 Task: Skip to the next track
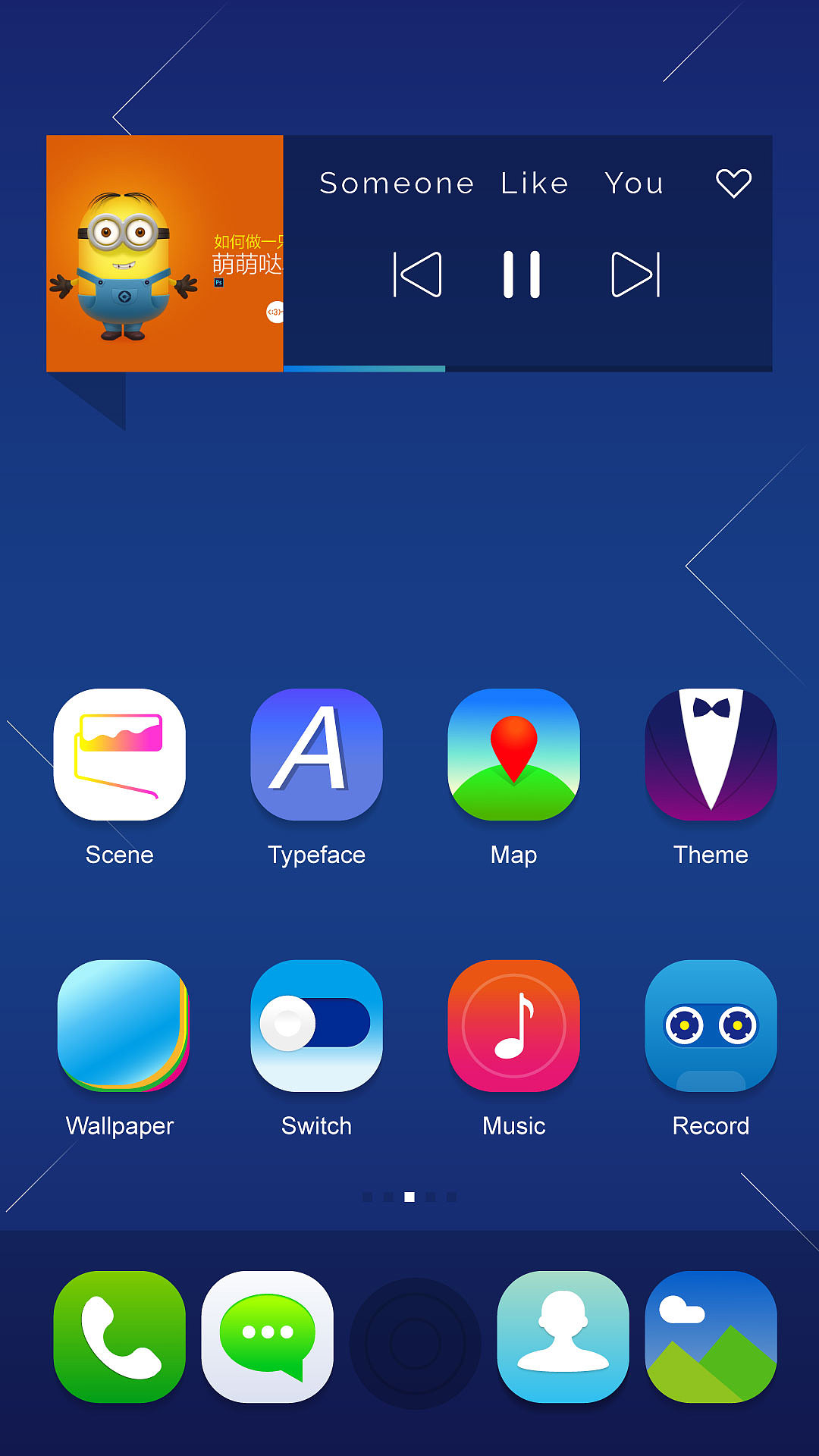635,275
